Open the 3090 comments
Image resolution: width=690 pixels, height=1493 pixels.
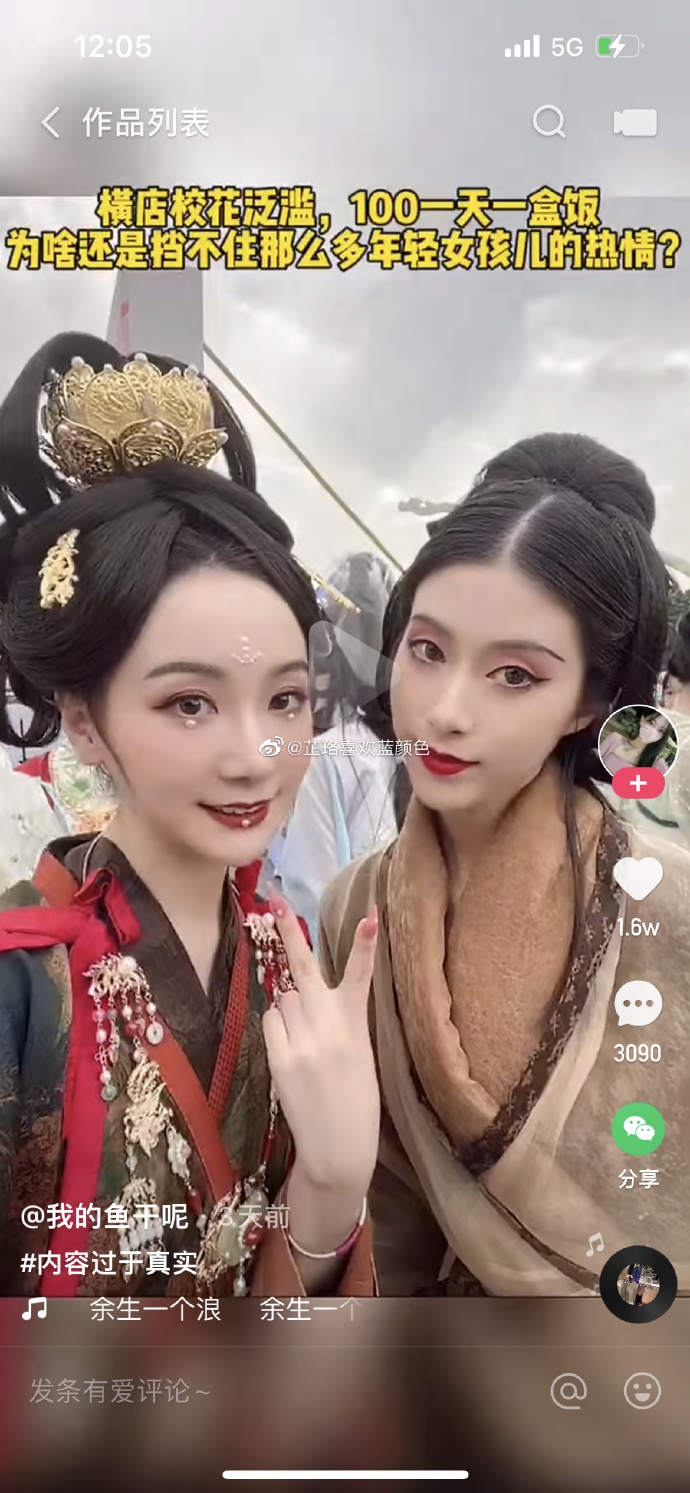coord(637,1005)
